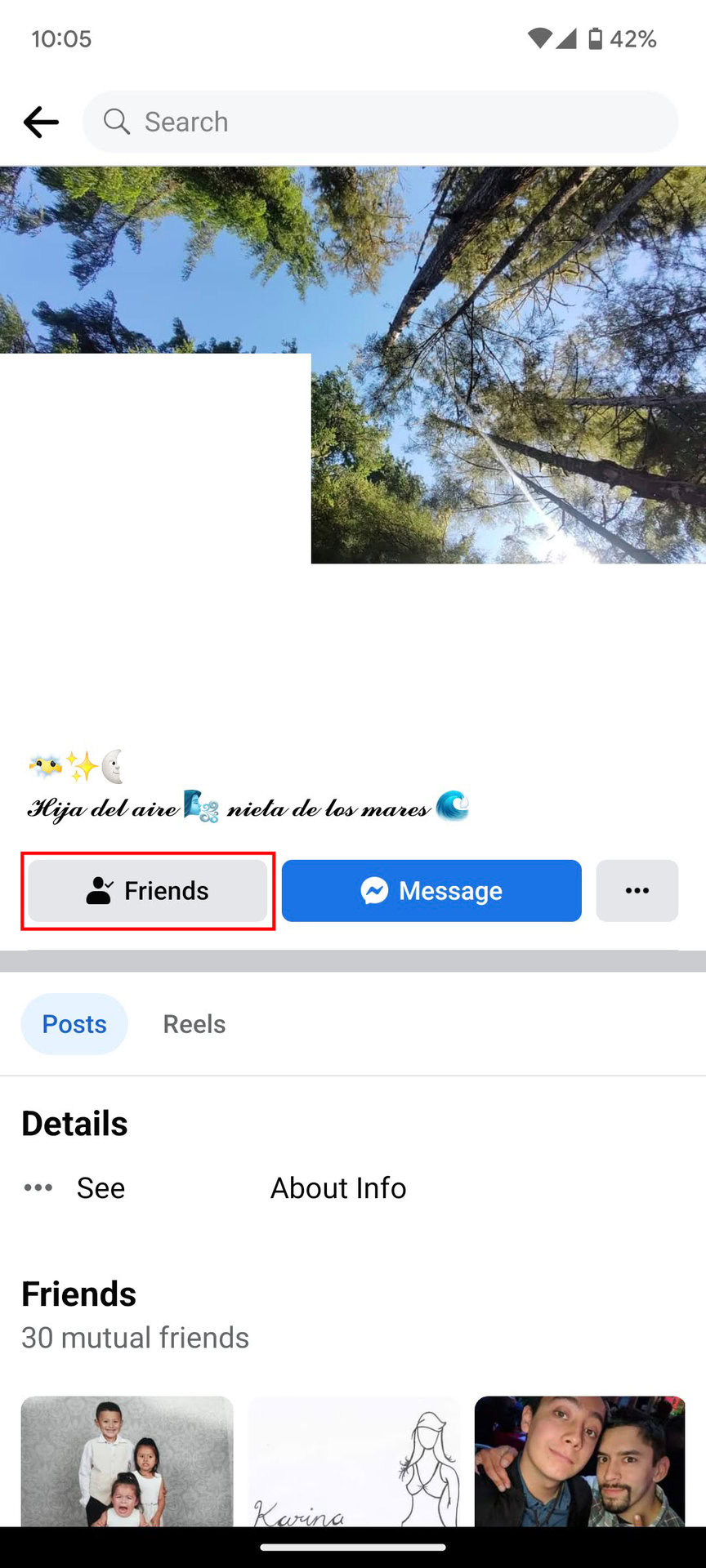Switch to the Posts tab
Viewport: 706px width, 1568px height.
tap(74, 1024)
